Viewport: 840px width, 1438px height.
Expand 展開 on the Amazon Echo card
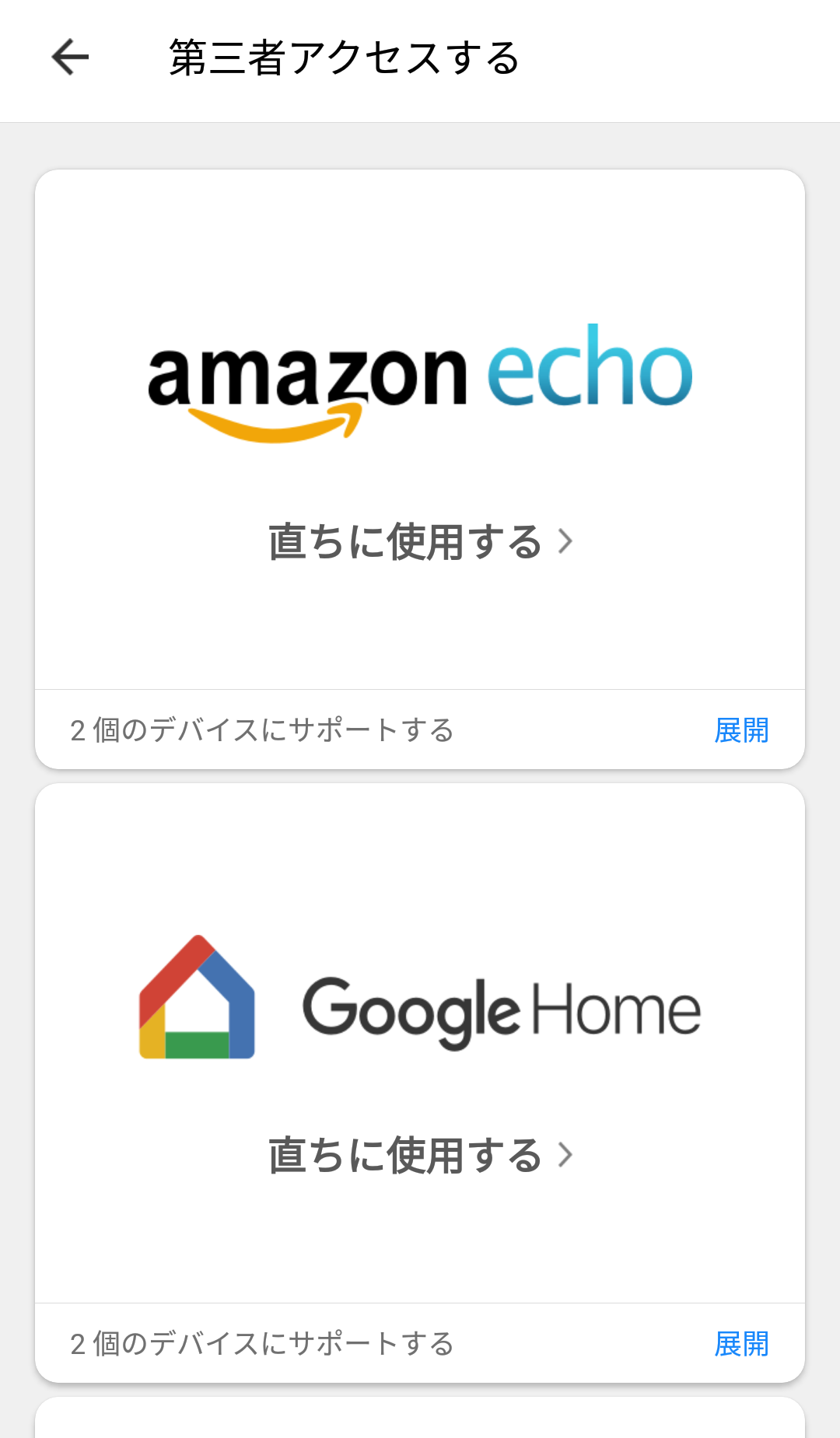point(741,730)
